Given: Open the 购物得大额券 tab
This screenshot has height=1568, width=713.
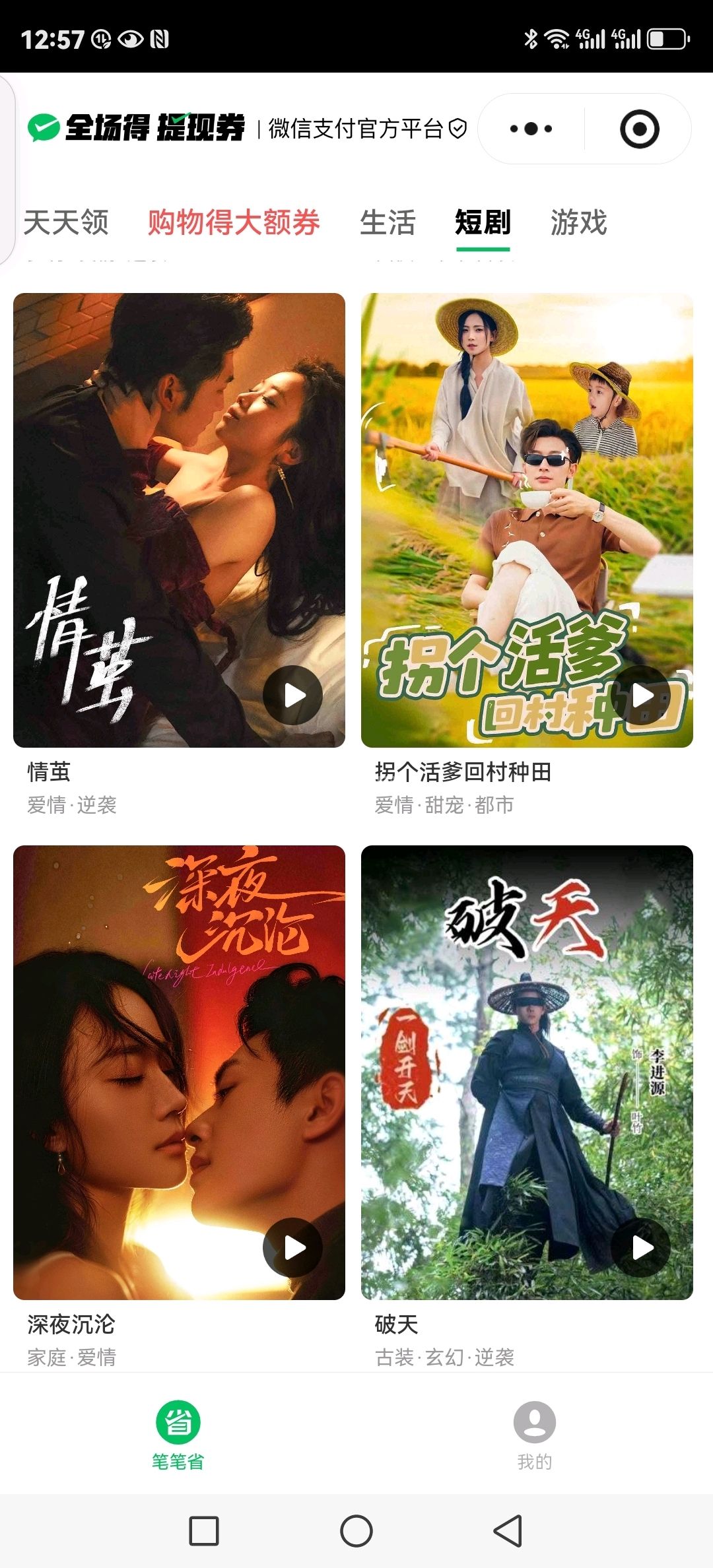Looking at the screenshot, I should [x=234, y=222].
